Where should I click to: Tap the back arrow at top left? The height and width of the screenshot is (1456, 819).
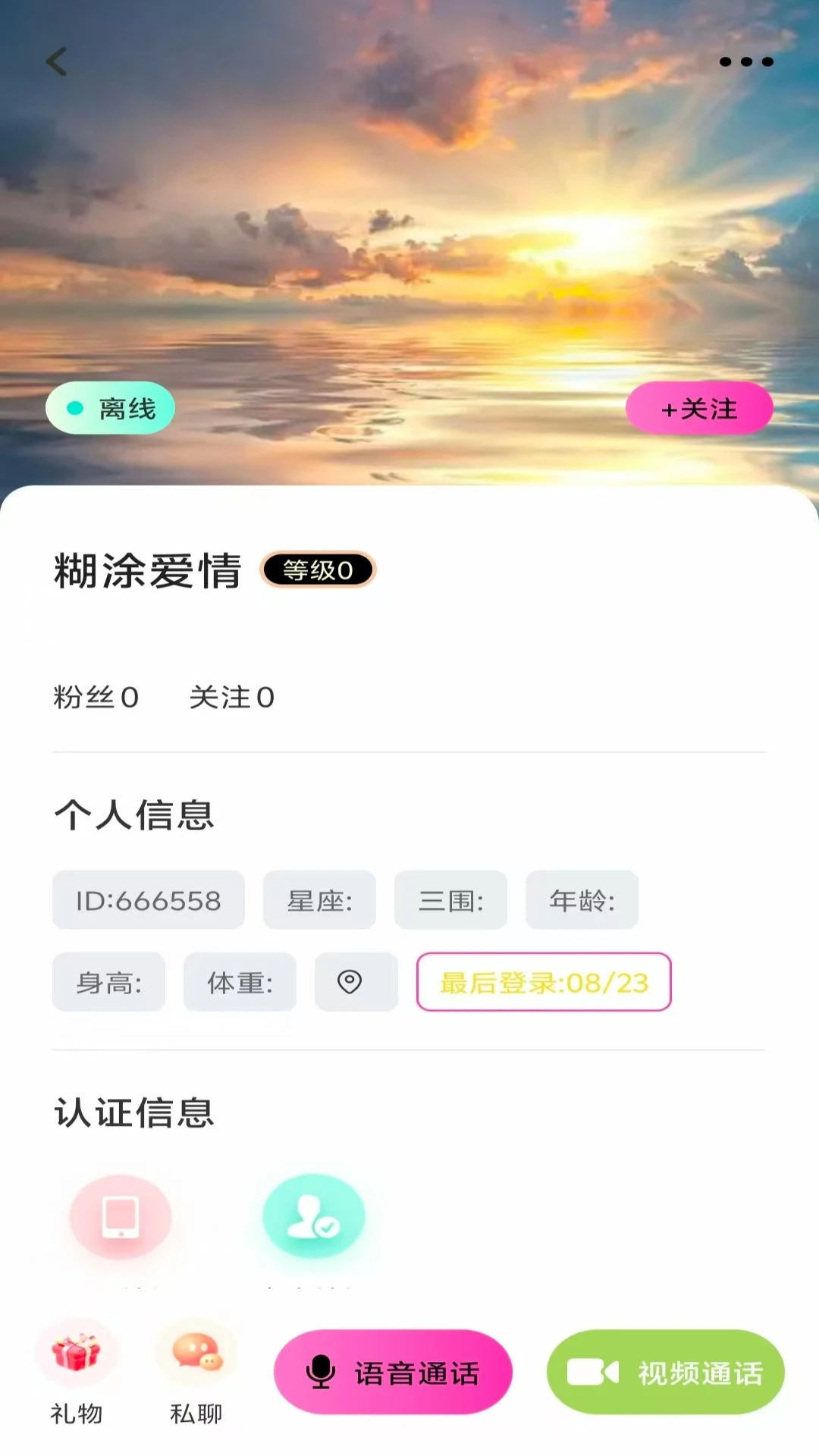point(55,62)
